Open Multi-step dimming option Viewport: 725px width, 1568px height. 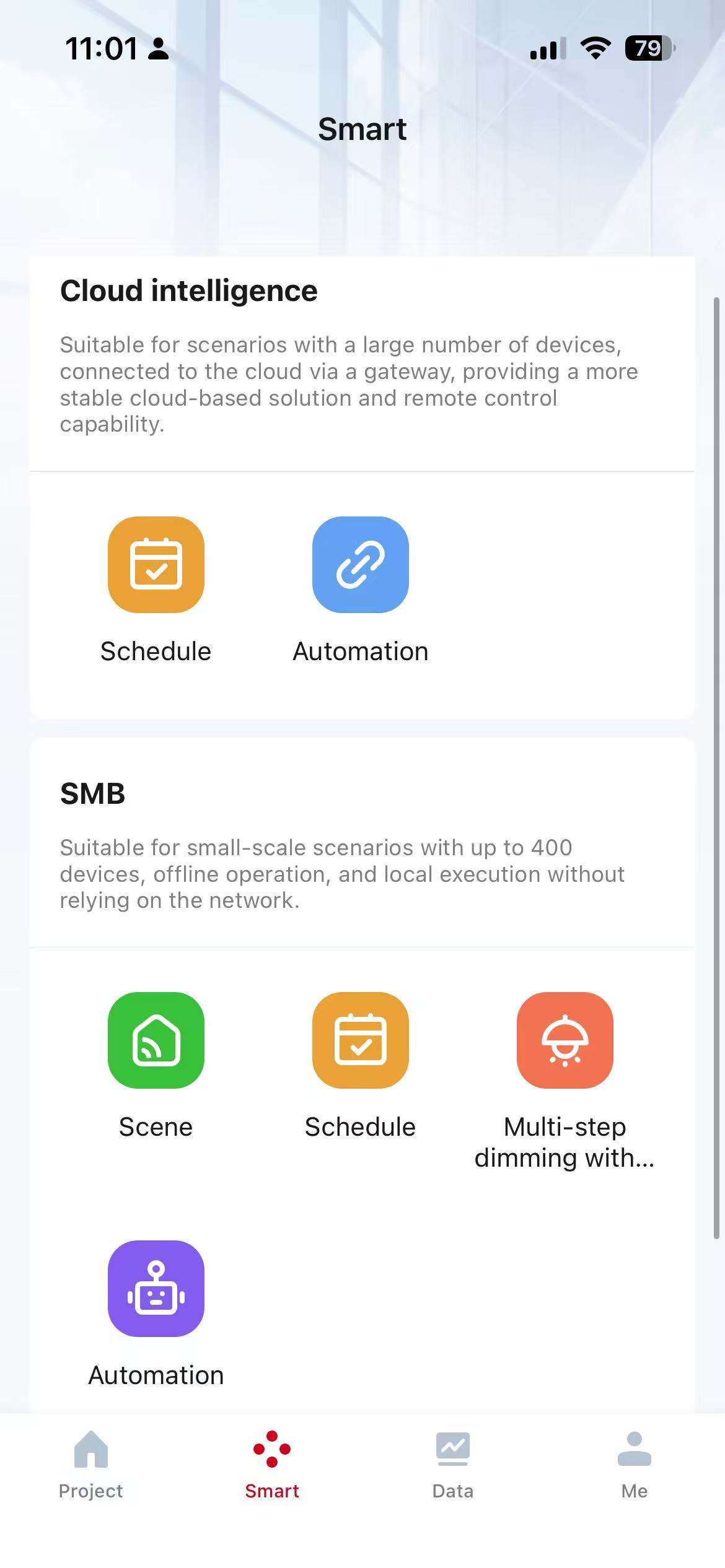pyautogui.click(x=565, y=1040)
